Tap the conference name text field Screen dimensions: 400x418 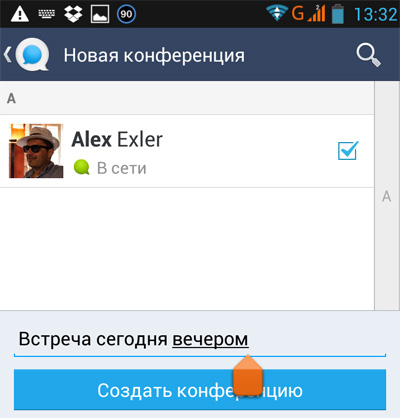(x=200, y=340)
